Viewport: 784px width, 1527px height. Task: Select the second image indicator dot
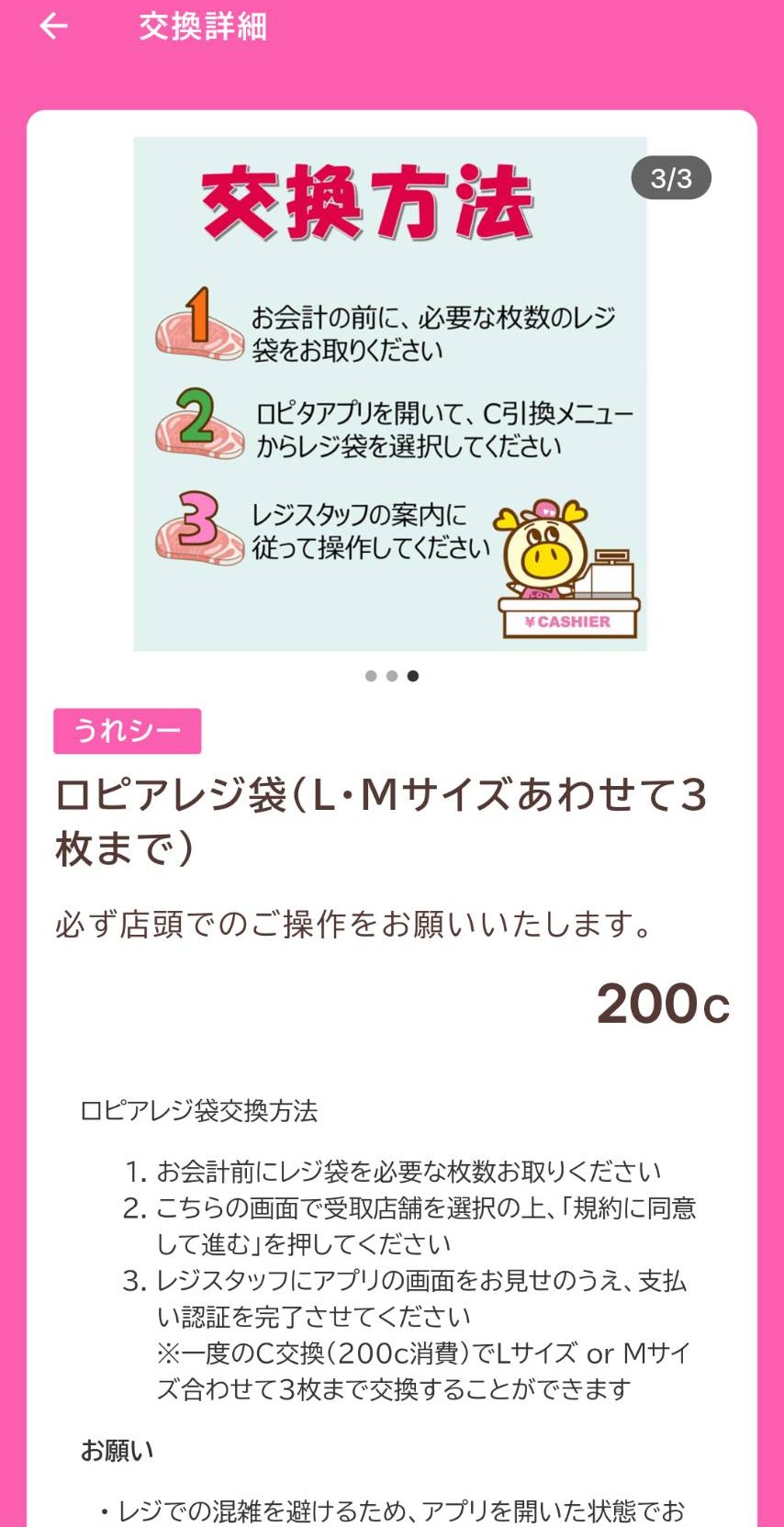[x=392, y=676]
